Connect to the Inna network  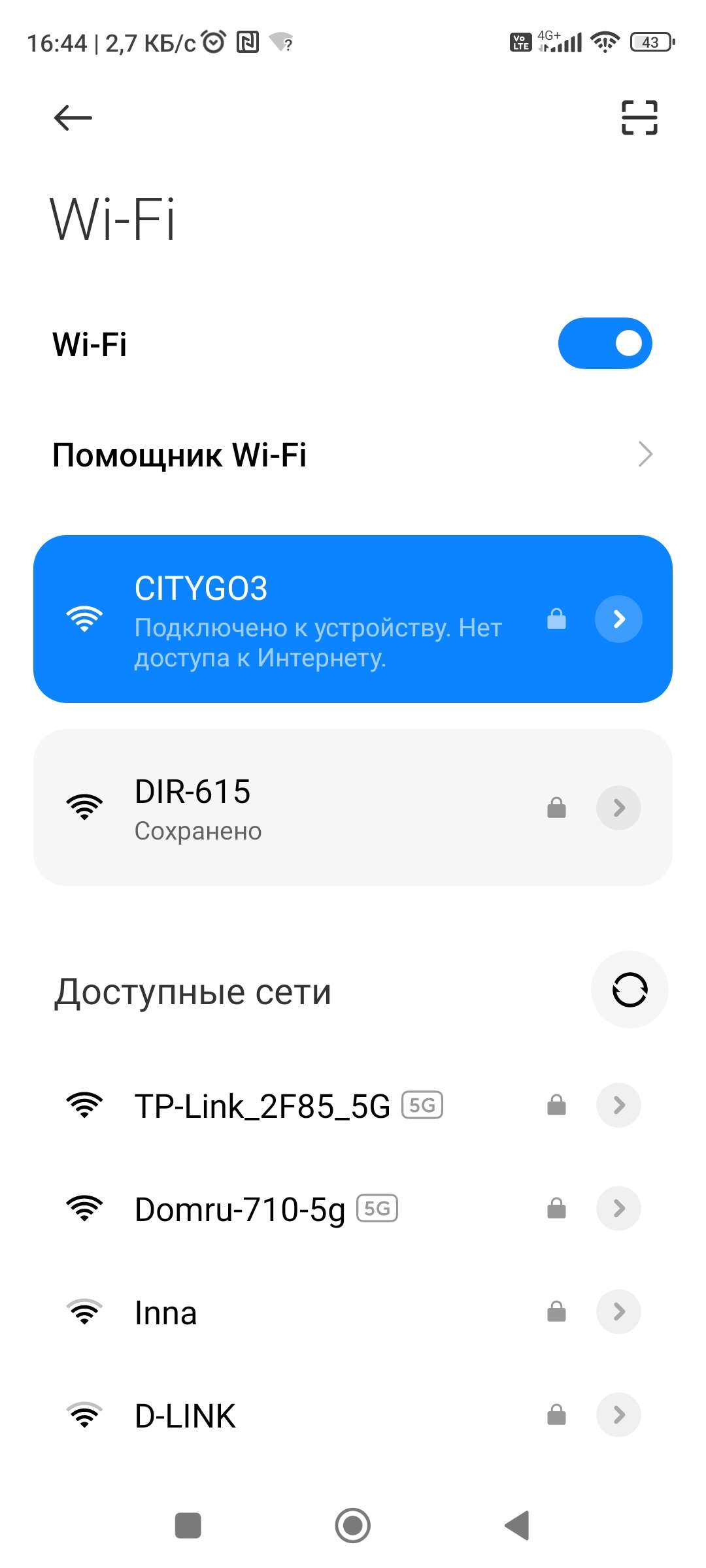(353, 1312)
